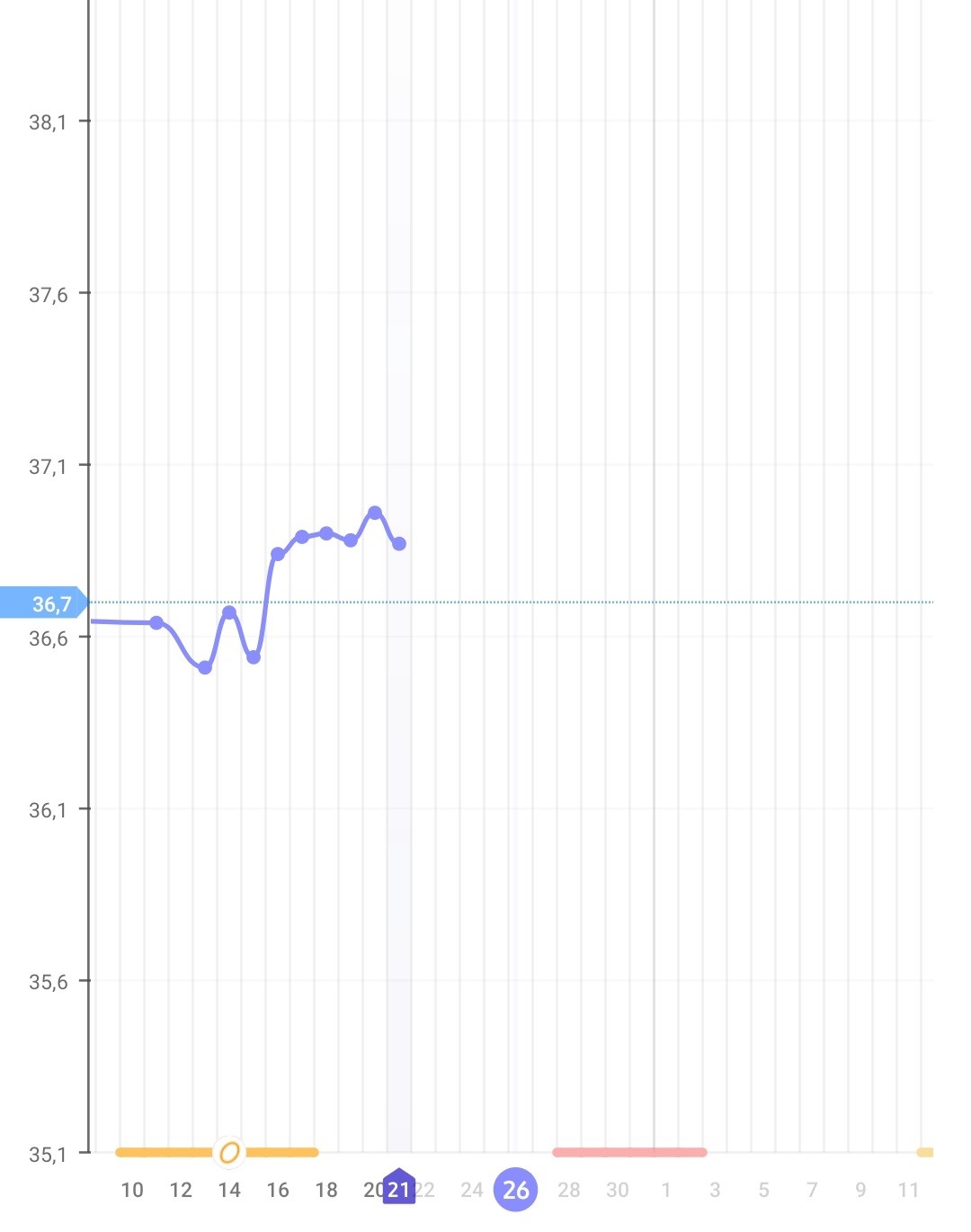Screen dimensions: 971x1232
Task: Open the ovulation marker on day 14
Action: [x=229, y=1152]
